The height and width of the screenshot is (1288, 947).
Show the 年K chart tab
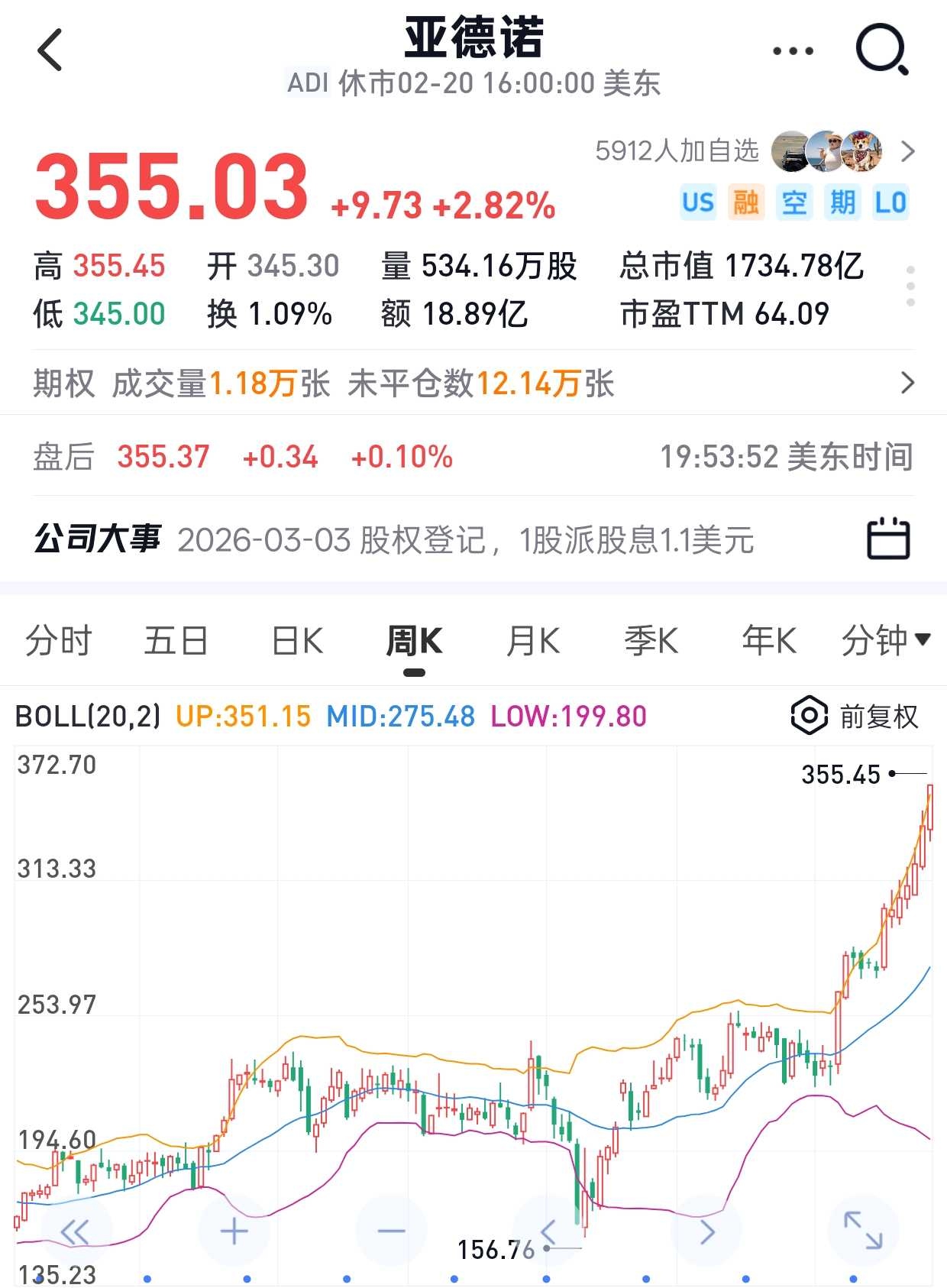coord(768,640)
